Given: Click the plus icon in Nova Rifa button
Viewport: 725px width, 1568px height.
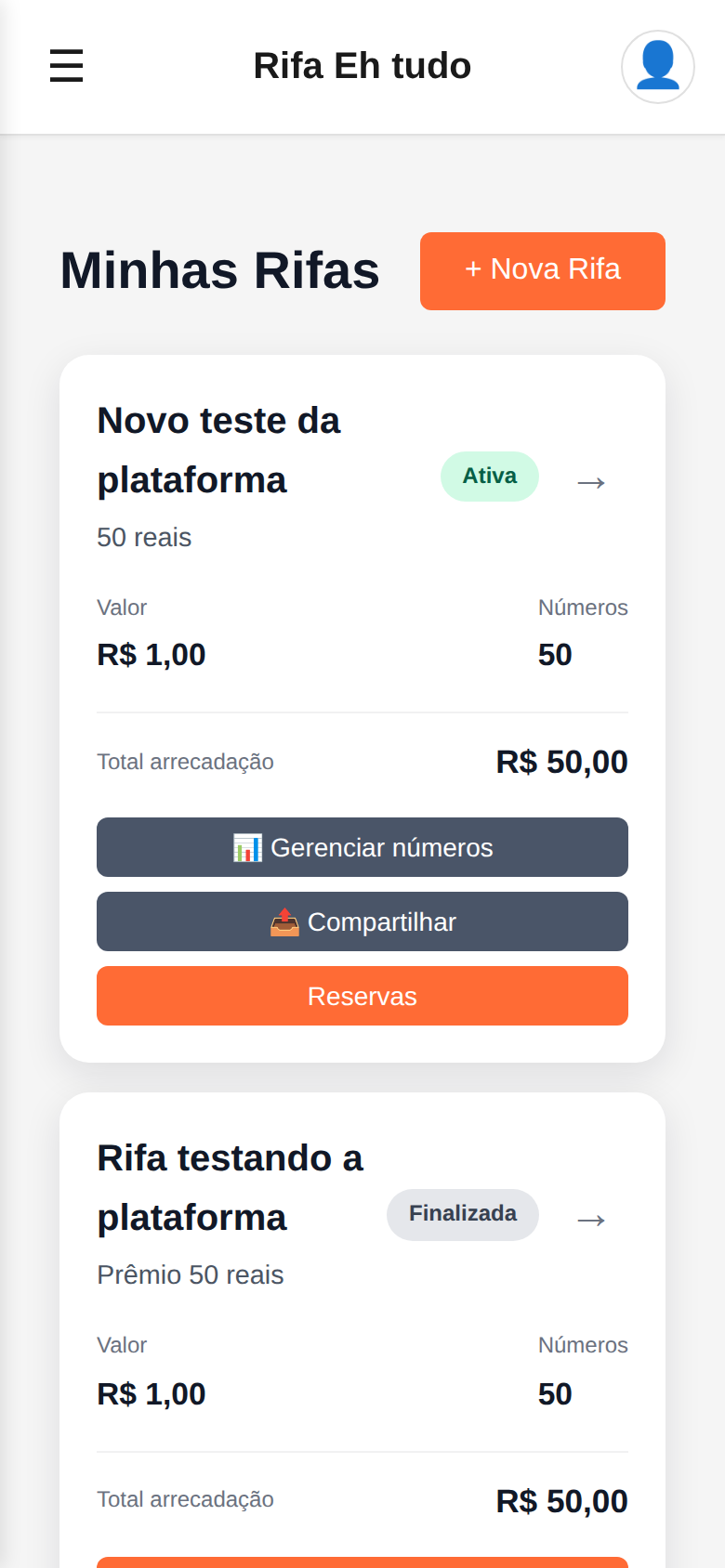Looking at the screenshot, I should point(473,270).
